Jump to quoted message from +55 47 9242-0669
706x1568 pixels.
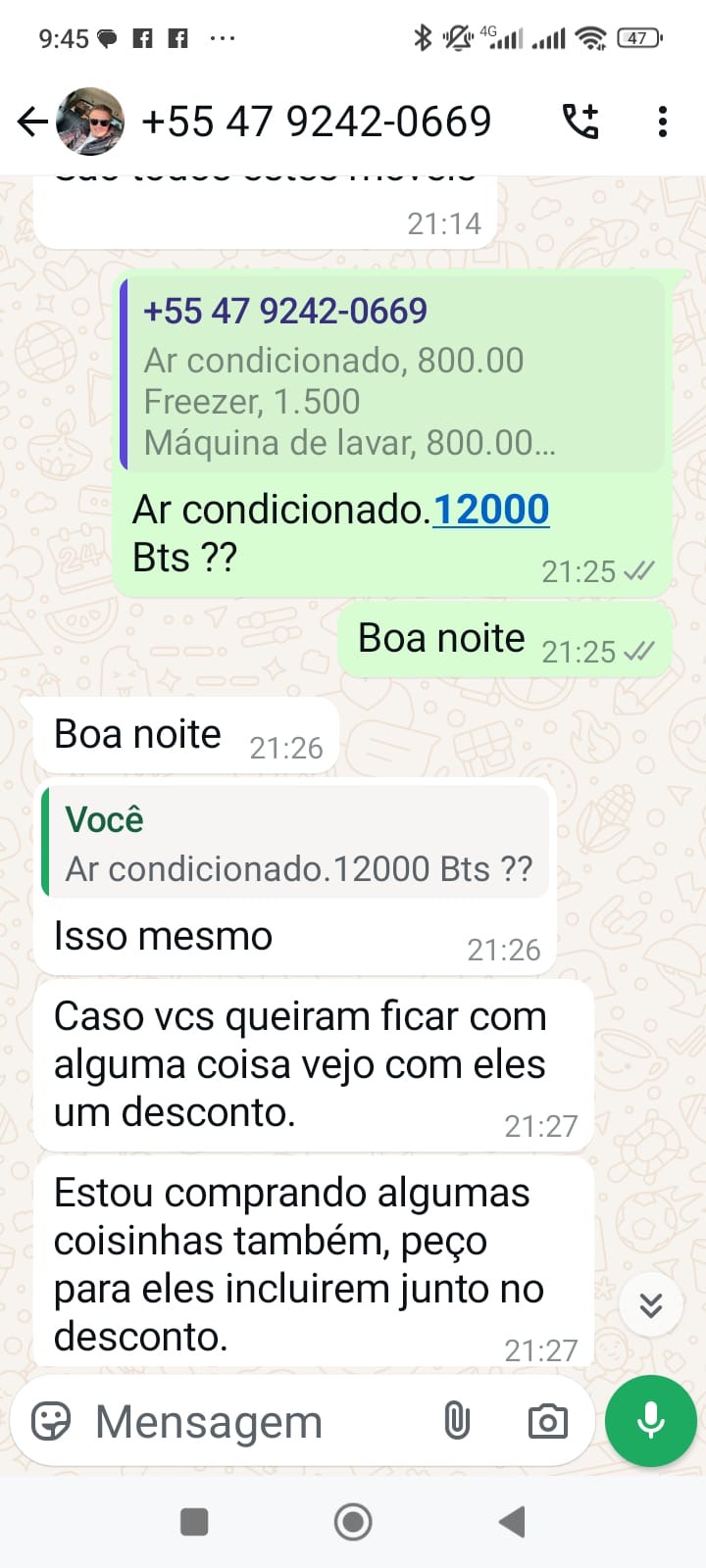[x=392, y=375]
